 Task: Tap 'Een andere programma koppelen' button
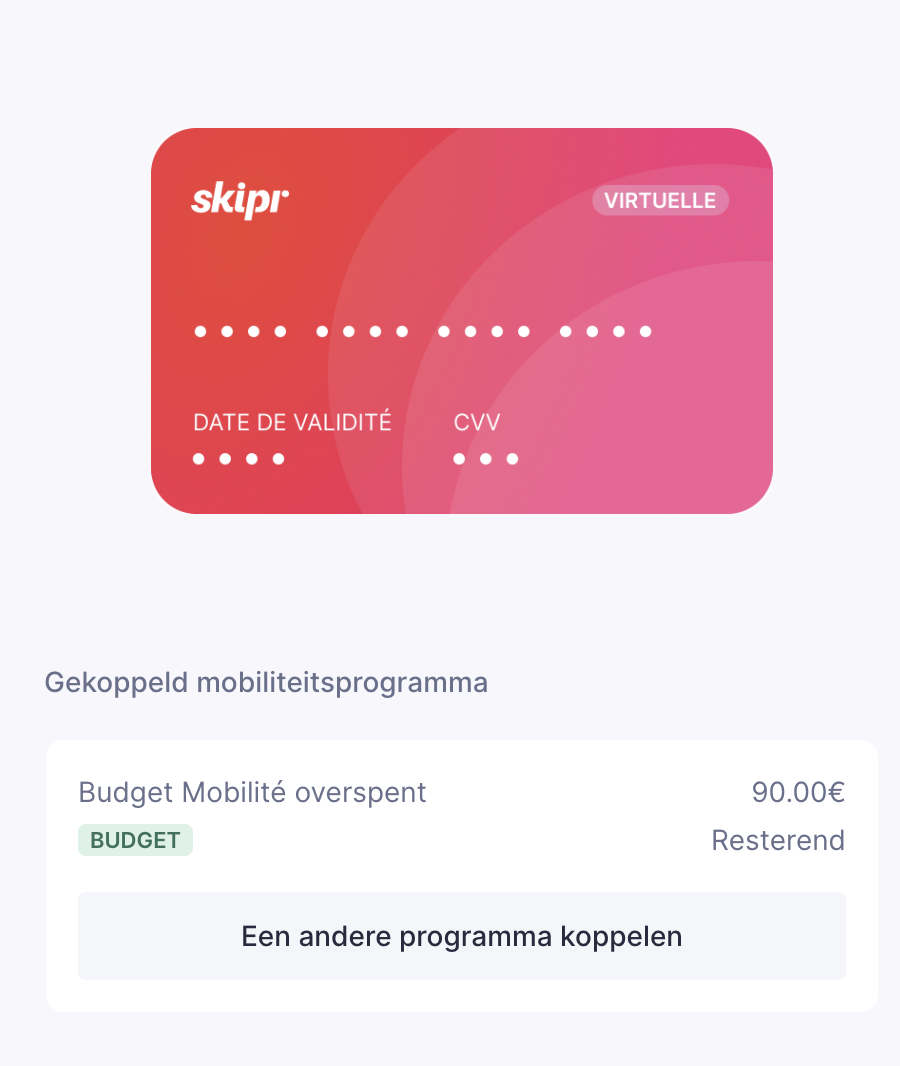pos(461,936)
